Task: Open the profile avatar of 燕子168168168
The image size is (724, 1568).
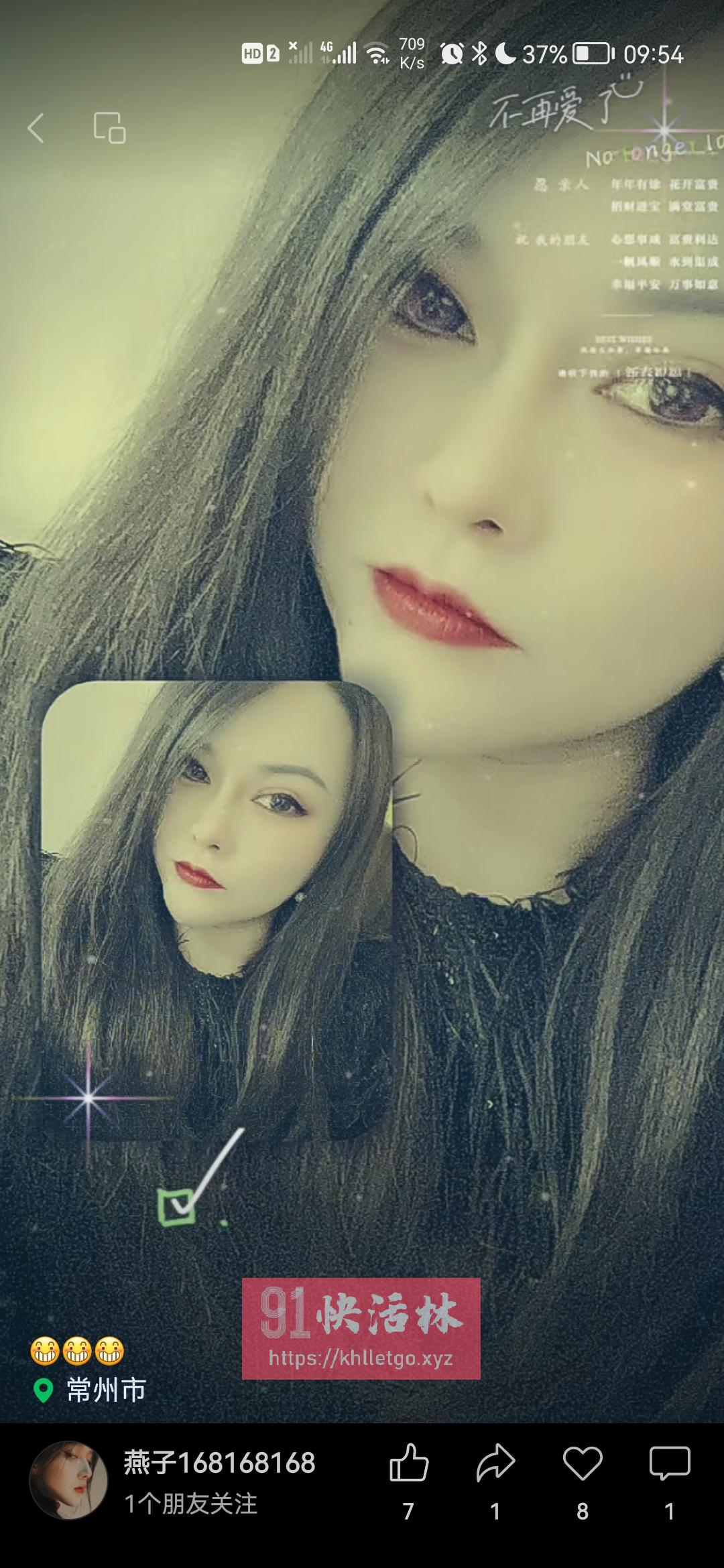Action: click(x=68, y=1480)
